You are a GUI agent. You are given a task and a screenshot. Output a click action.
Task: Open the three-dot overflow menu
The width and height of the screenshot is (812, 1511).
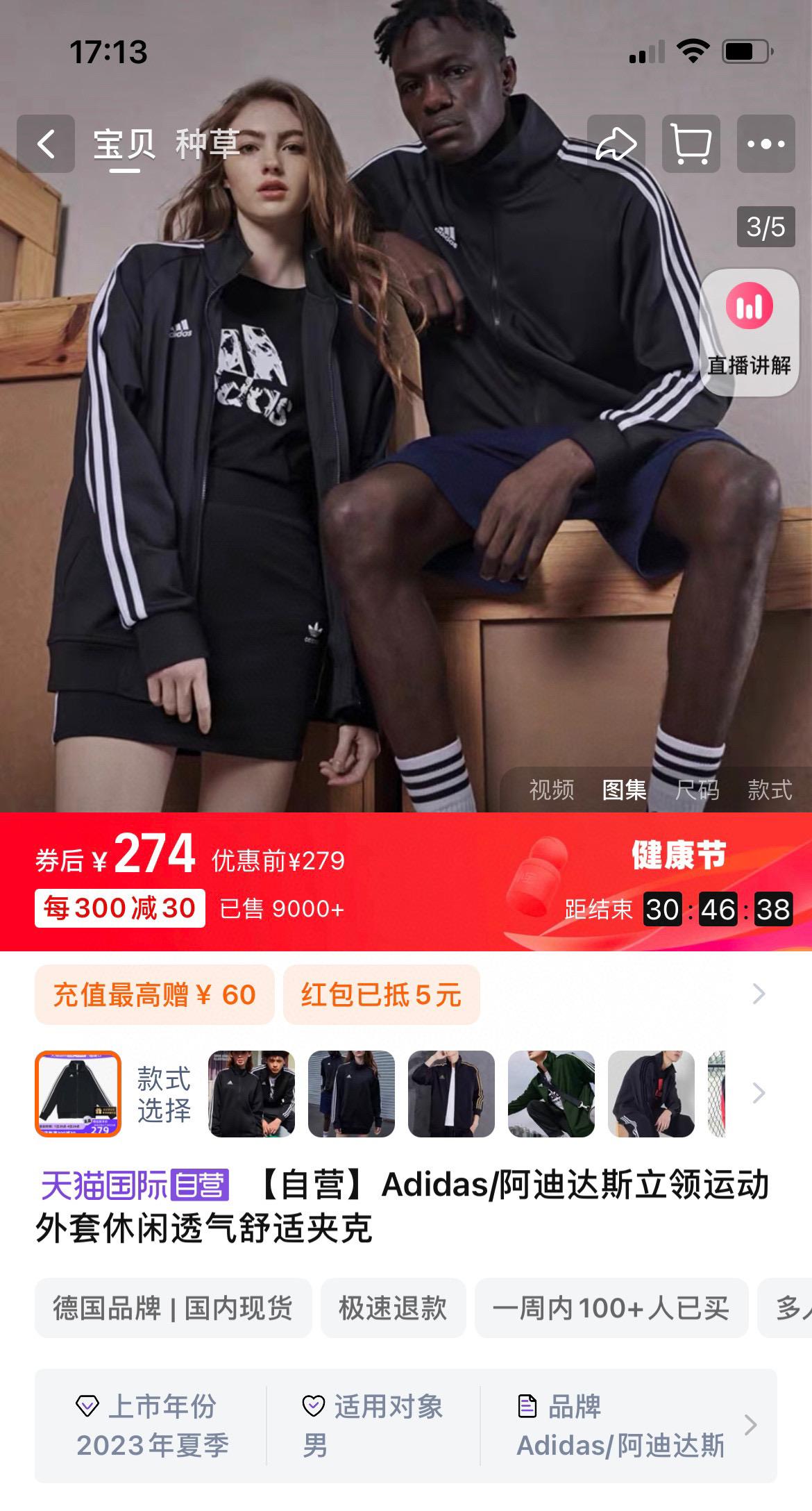pos(766,144)
